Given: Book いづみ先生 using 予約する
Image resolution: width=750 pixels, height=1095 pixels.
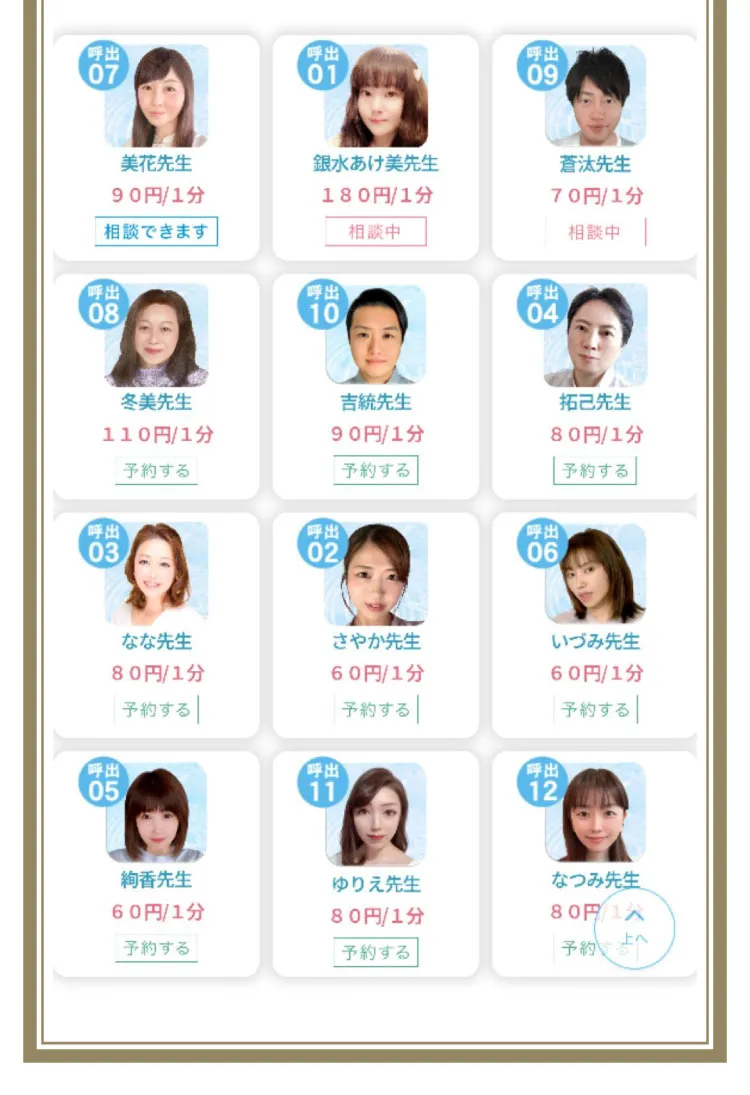Looking at the screenshot, I should 595,710.
